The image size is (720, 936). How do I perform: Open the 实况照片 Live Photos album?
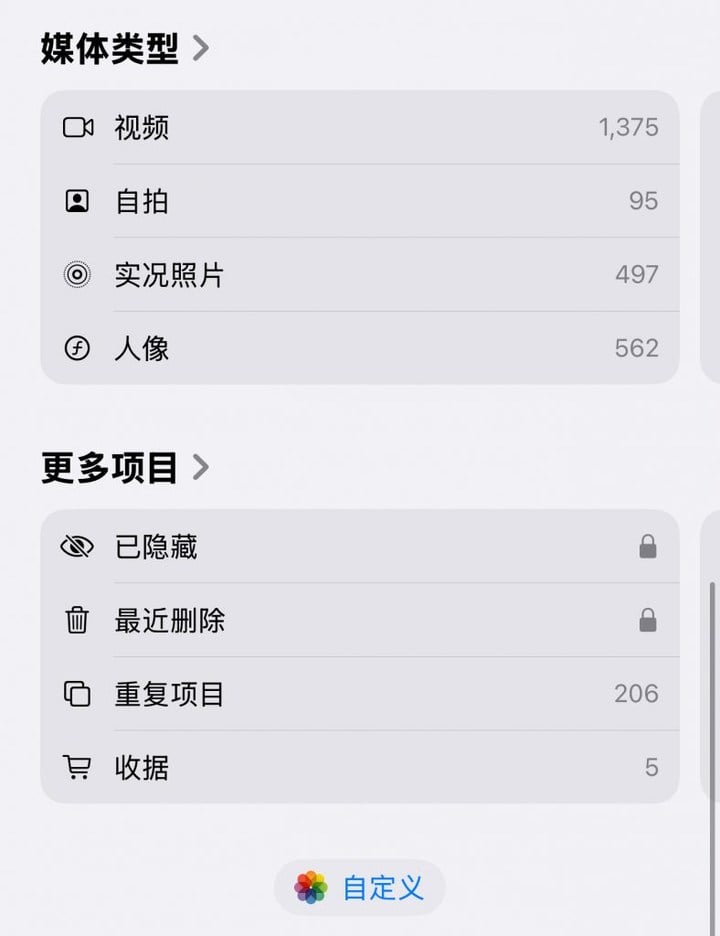[x=360, y=275]
